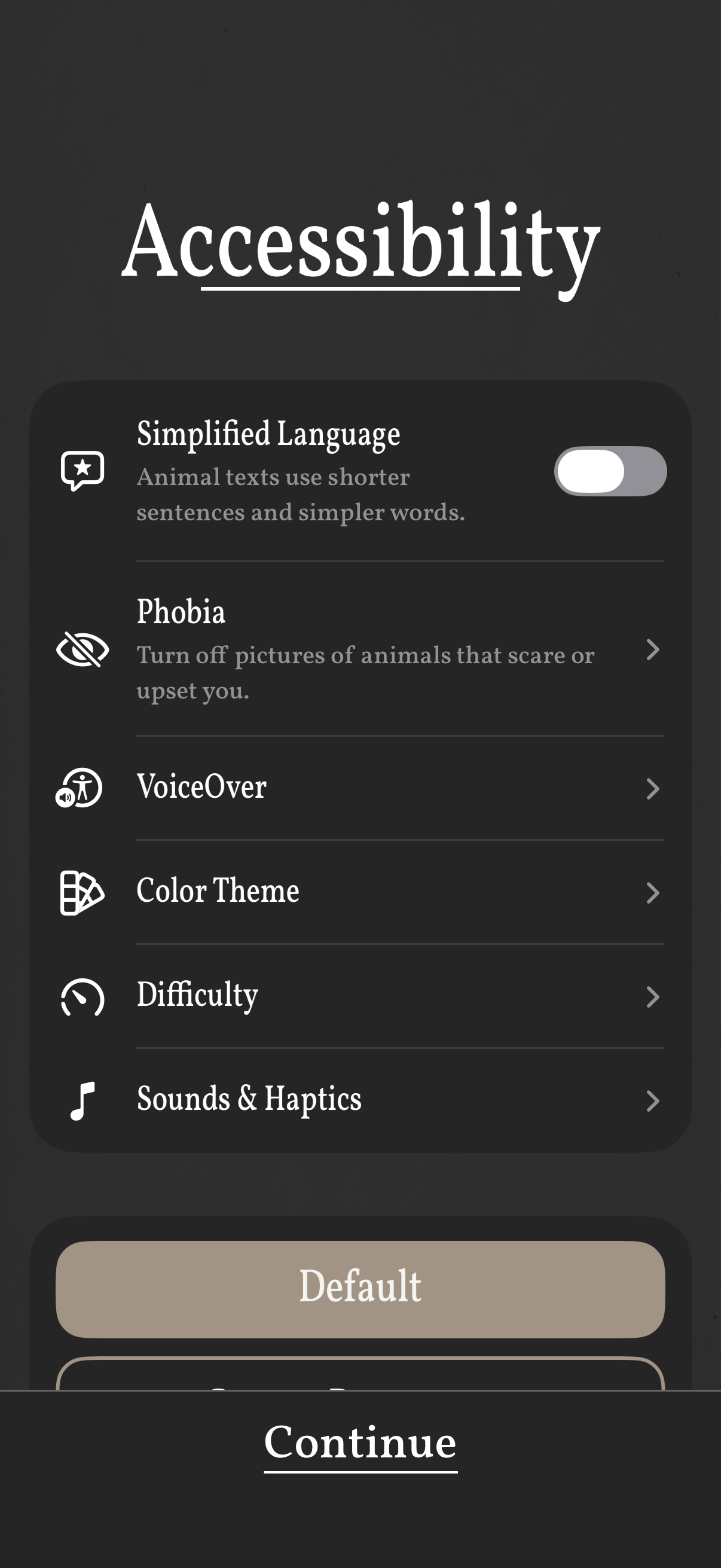721x1568 pixels.
Task: Select the Phobia crossed-out eye icon
Action: coord(83,650)
